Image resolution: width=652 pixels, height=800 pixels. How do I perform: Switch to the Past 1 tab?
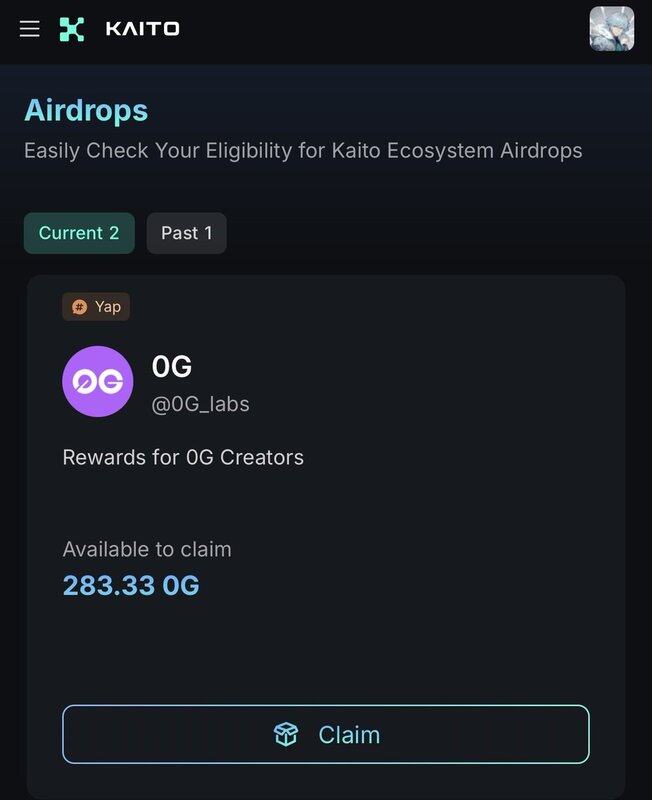[186, 233]
